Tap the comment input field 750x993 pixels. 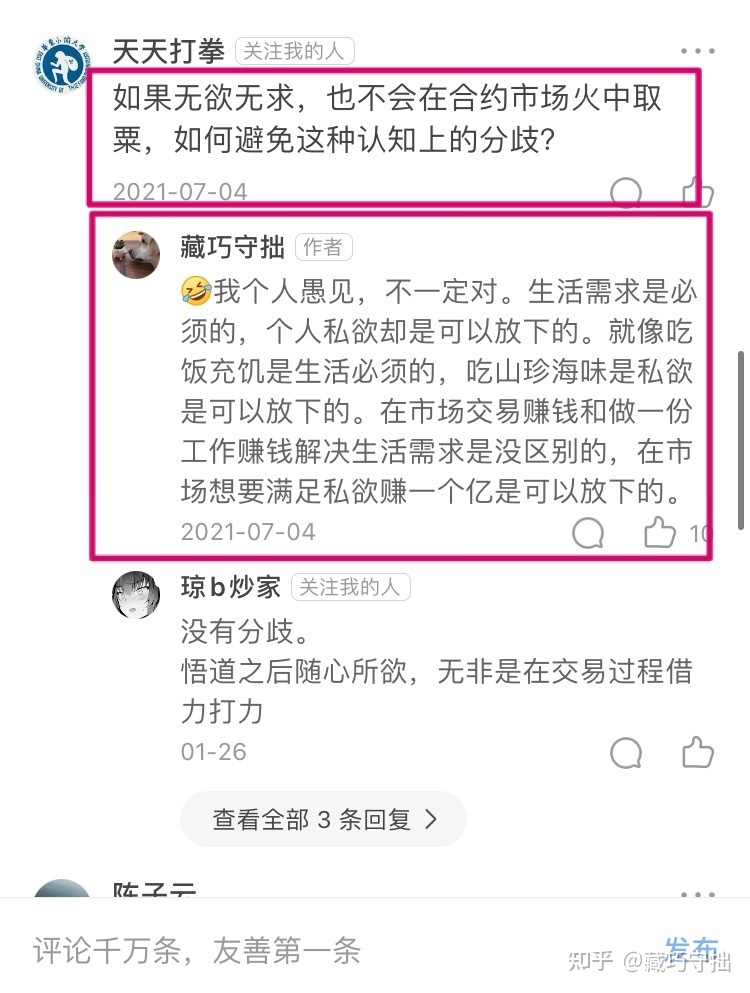[300, 950]
